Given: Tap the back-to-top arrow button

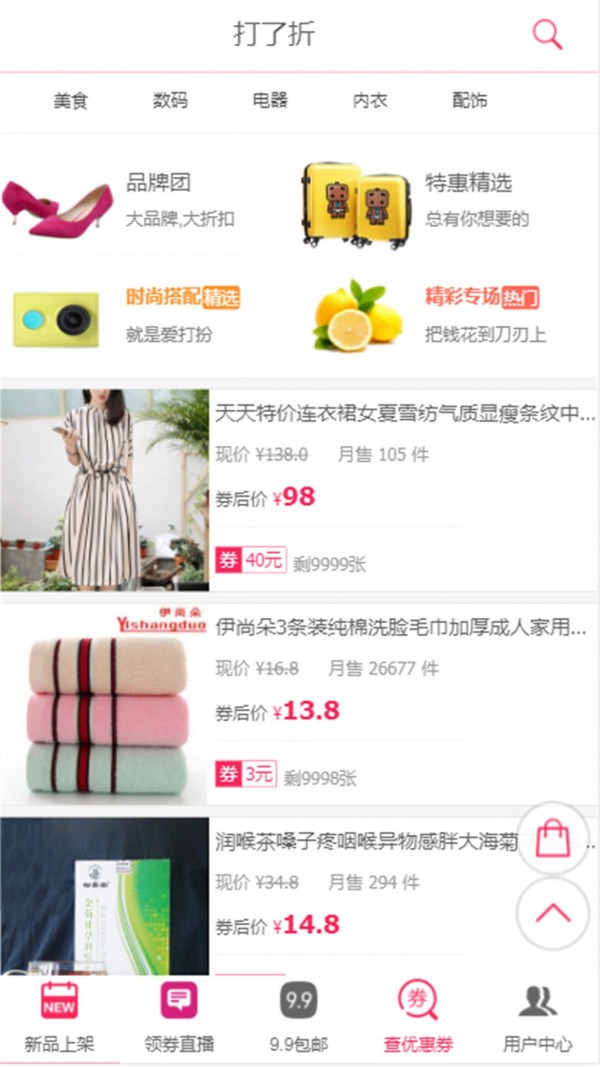Looking at the screenshot, I should pos(553,913).
